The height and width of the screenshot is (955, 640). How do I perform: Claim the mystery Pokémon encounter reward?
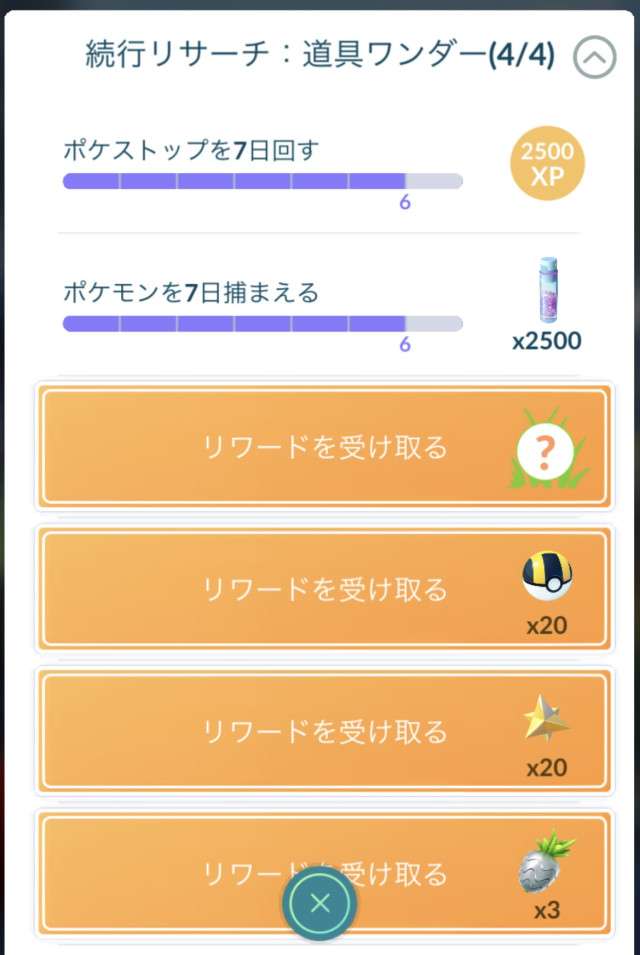[323, 447]
